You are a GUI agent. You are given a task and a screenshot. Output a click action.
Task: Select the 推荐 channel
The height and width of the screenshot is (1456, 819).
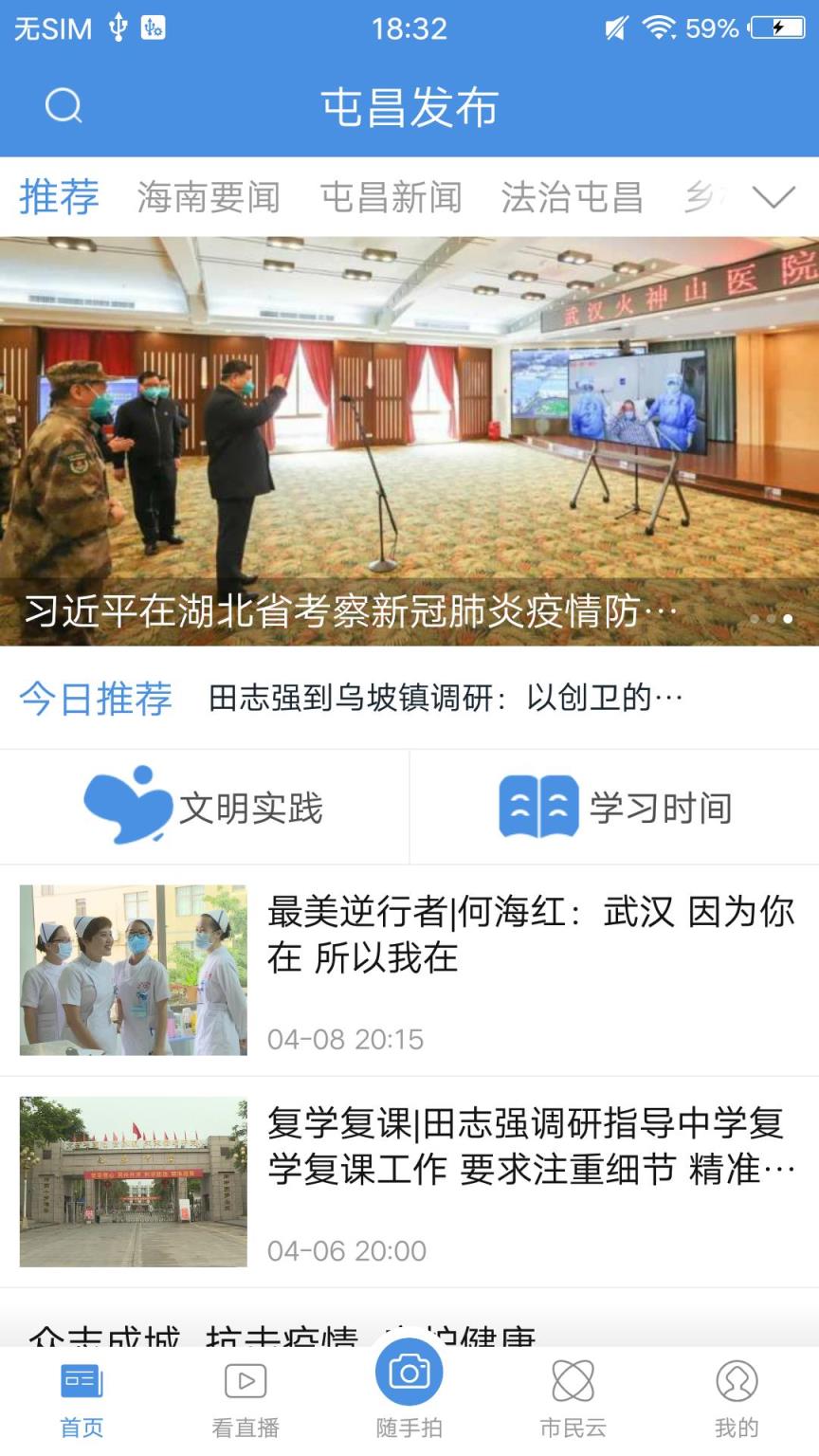59,198
